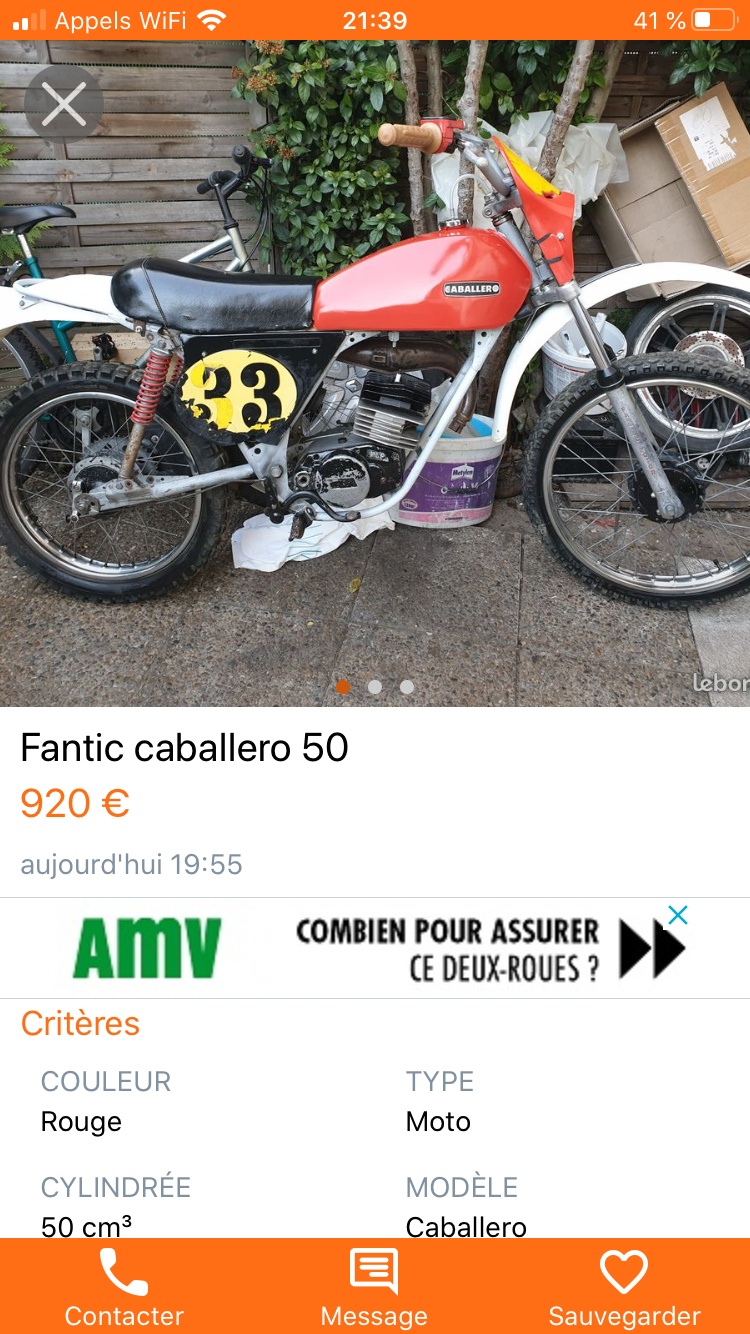Image resolution: width=750 pixels, height=1334 pixels.
Task: Close the Fantic caballero listing
Action: (63, 104)
